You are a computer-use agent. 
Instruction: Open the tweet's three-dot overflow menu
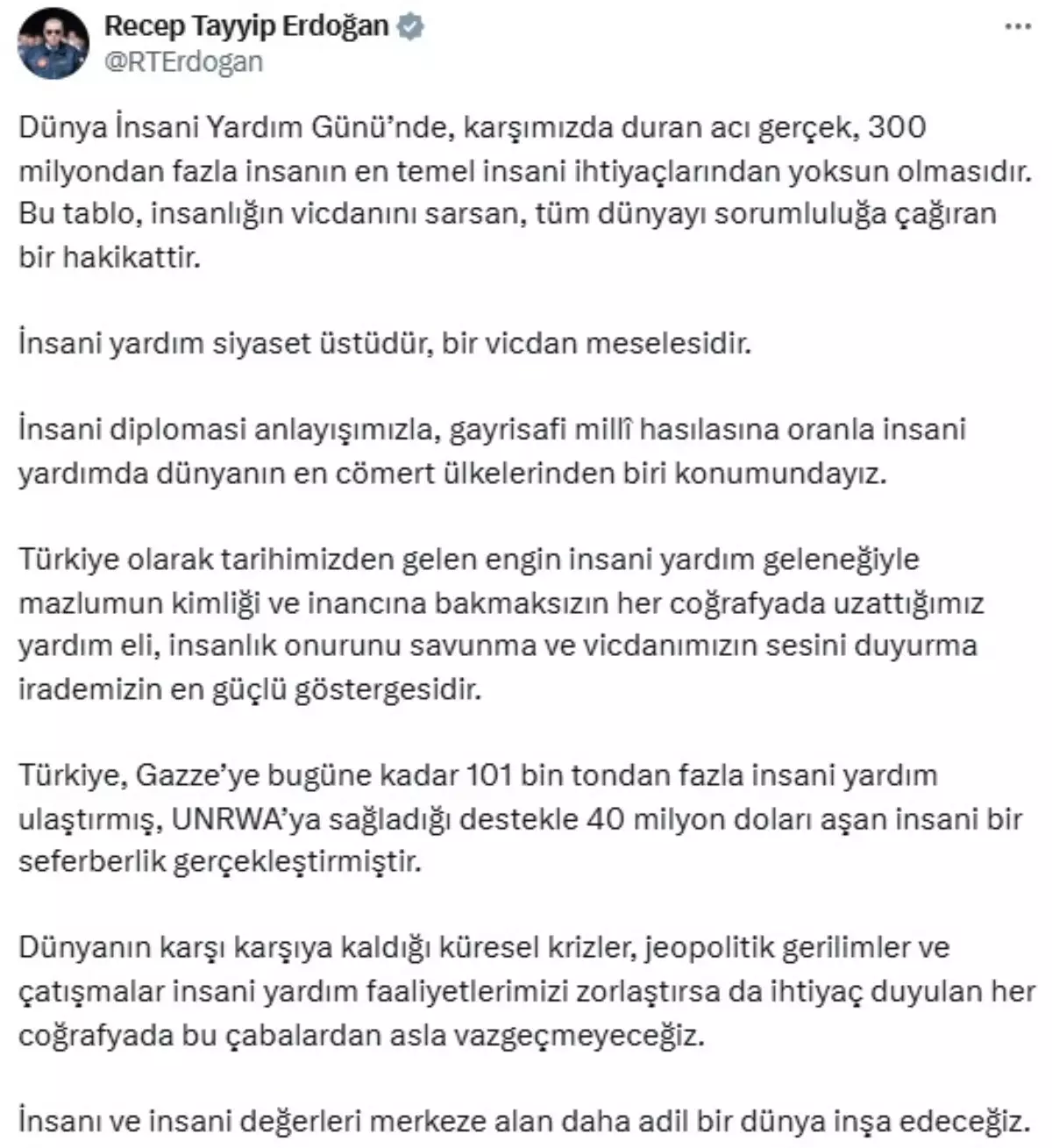[1017, 27]
